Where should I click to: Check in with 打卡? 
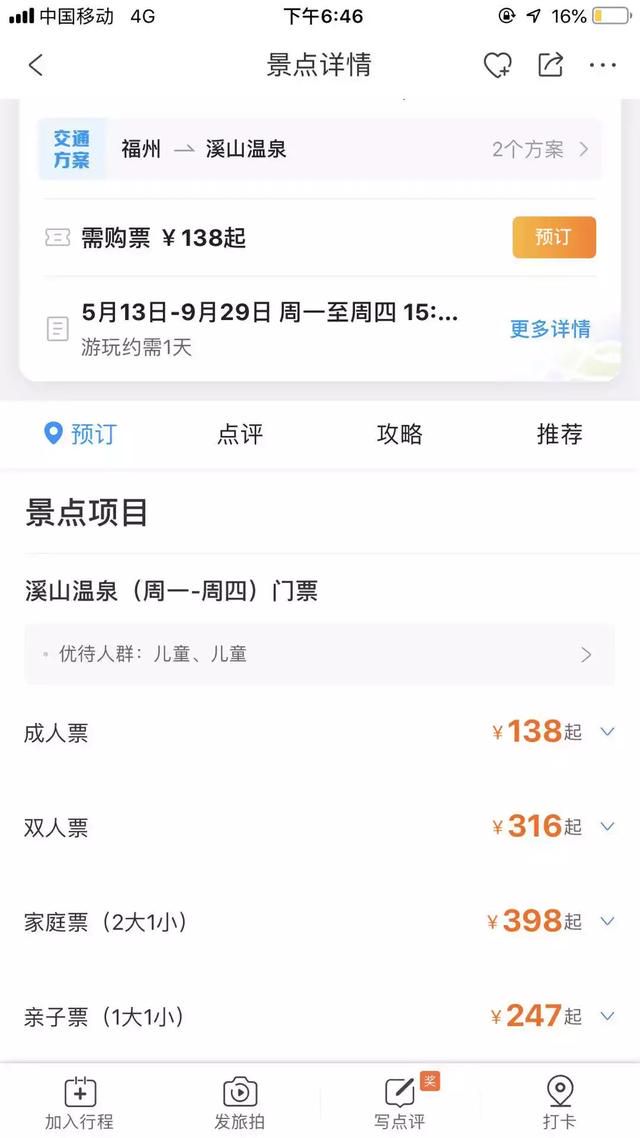point(559,1102)
